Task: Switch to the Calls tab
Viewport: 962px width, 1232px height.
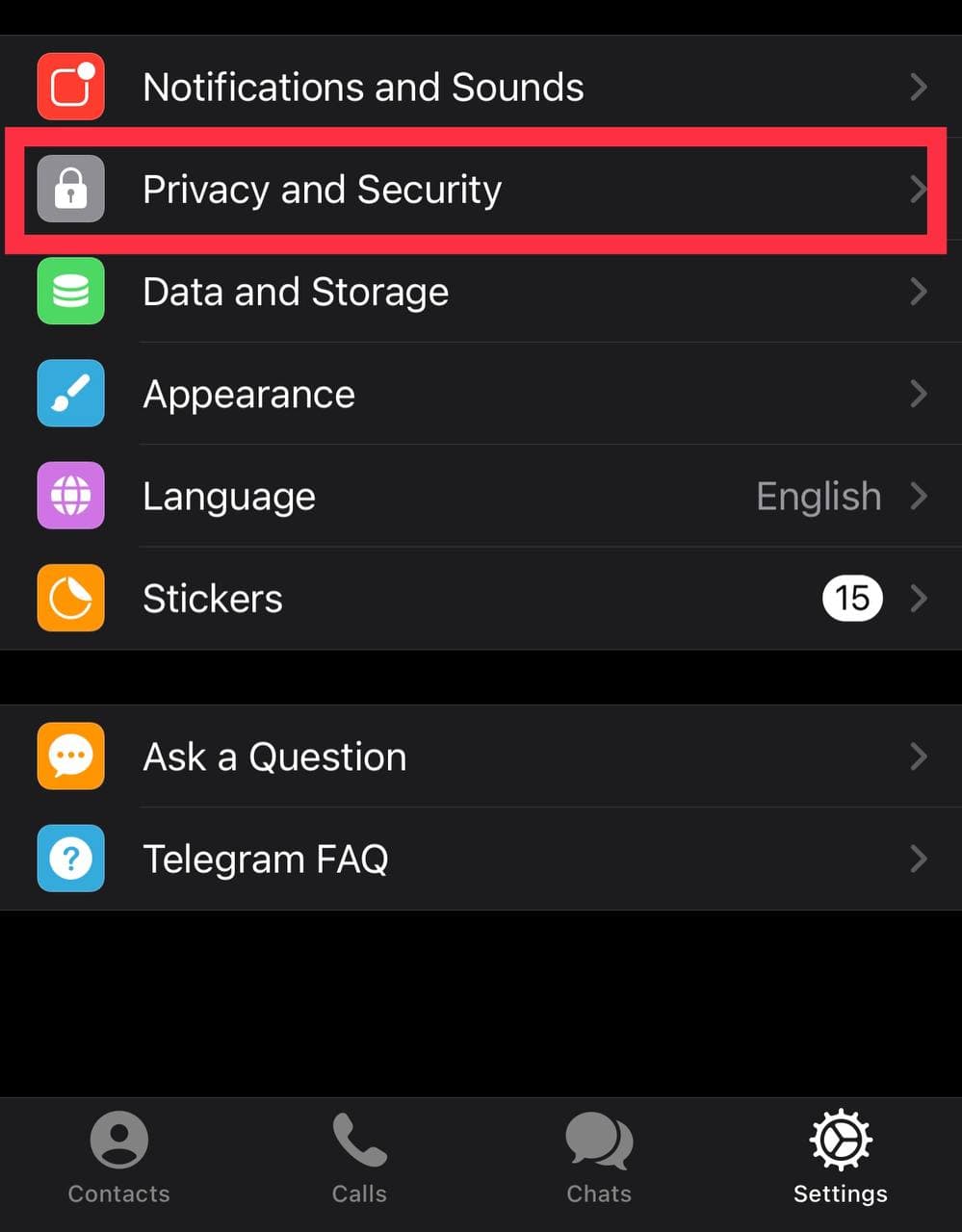Action: pyautogui.click(x=359, y=1158)
